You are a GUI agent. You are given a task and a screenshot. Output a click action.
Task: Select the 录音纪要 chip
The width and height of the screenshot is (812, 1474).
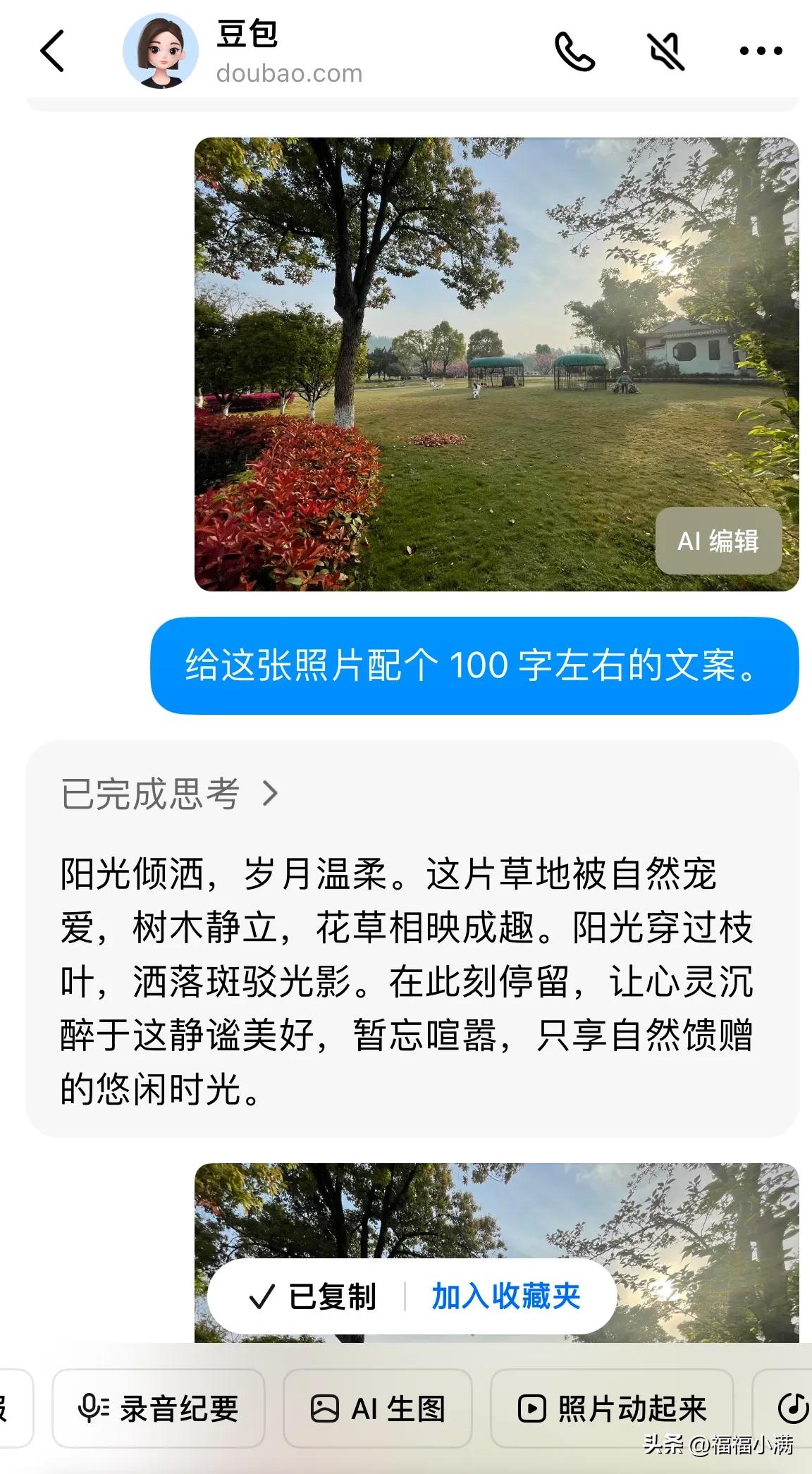(x=159, y=1408)
